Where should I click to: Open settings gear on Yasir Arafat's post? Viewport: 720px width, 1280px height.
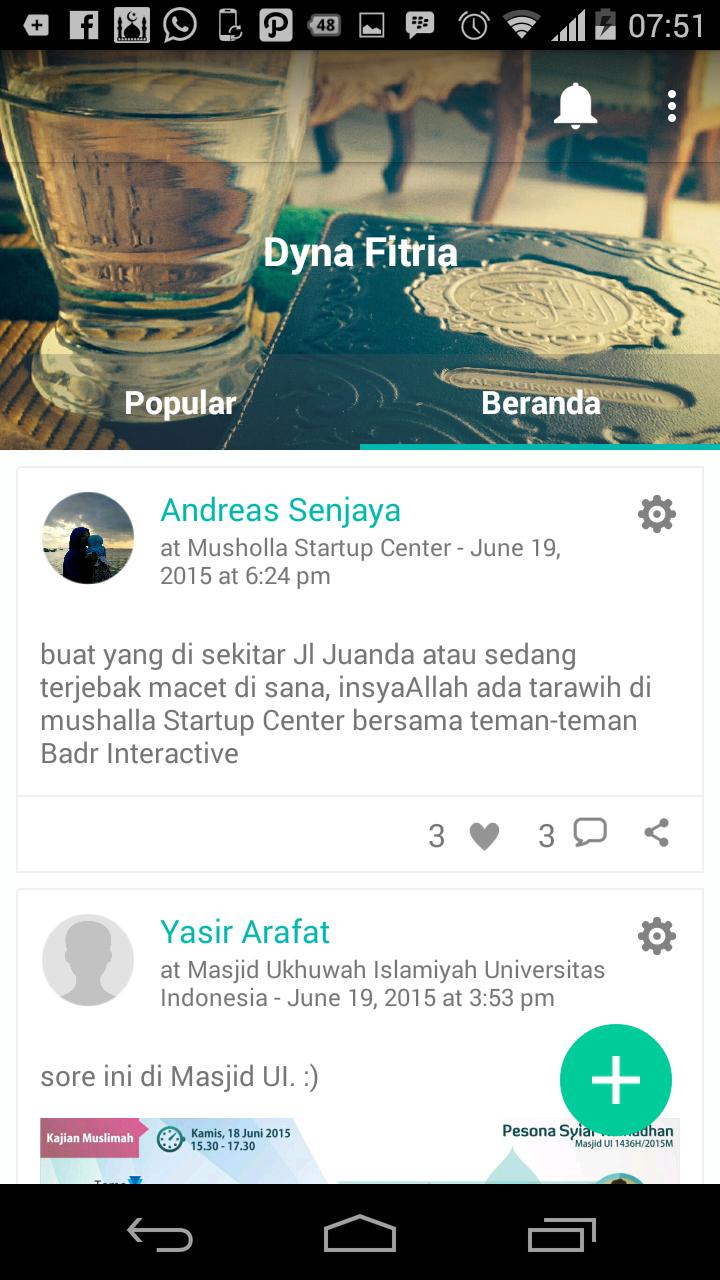(657, 936)
